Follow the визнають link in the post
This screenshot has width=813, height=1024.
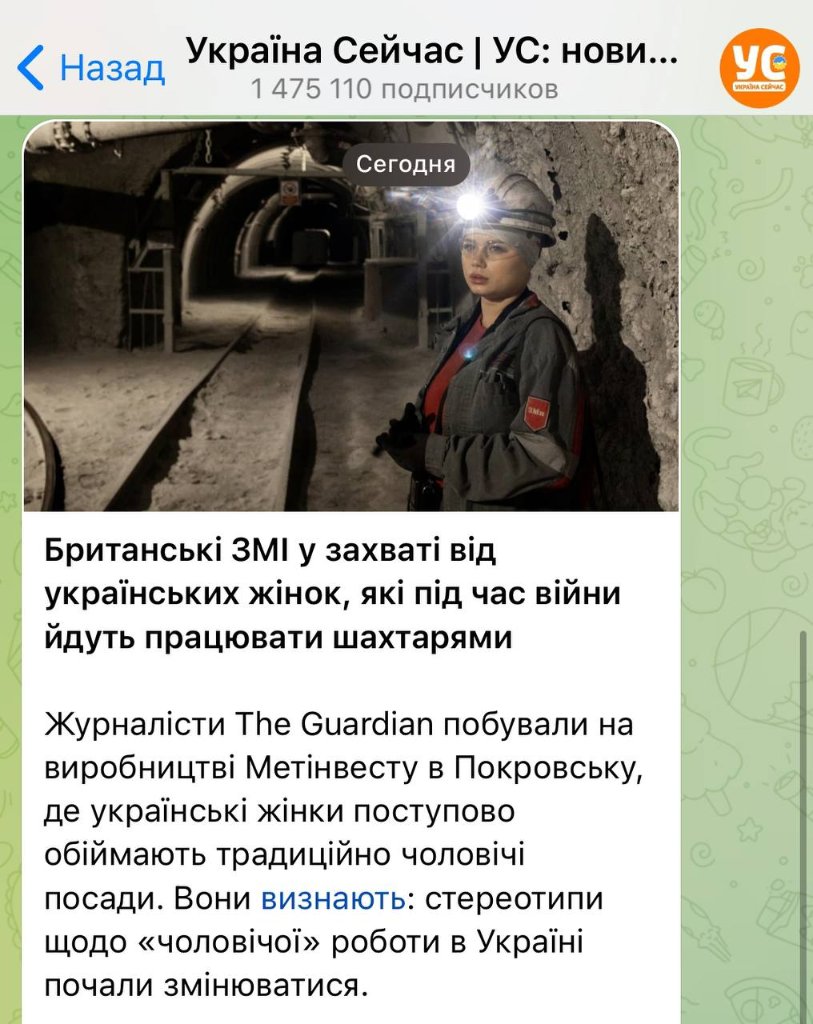(332, 897)
